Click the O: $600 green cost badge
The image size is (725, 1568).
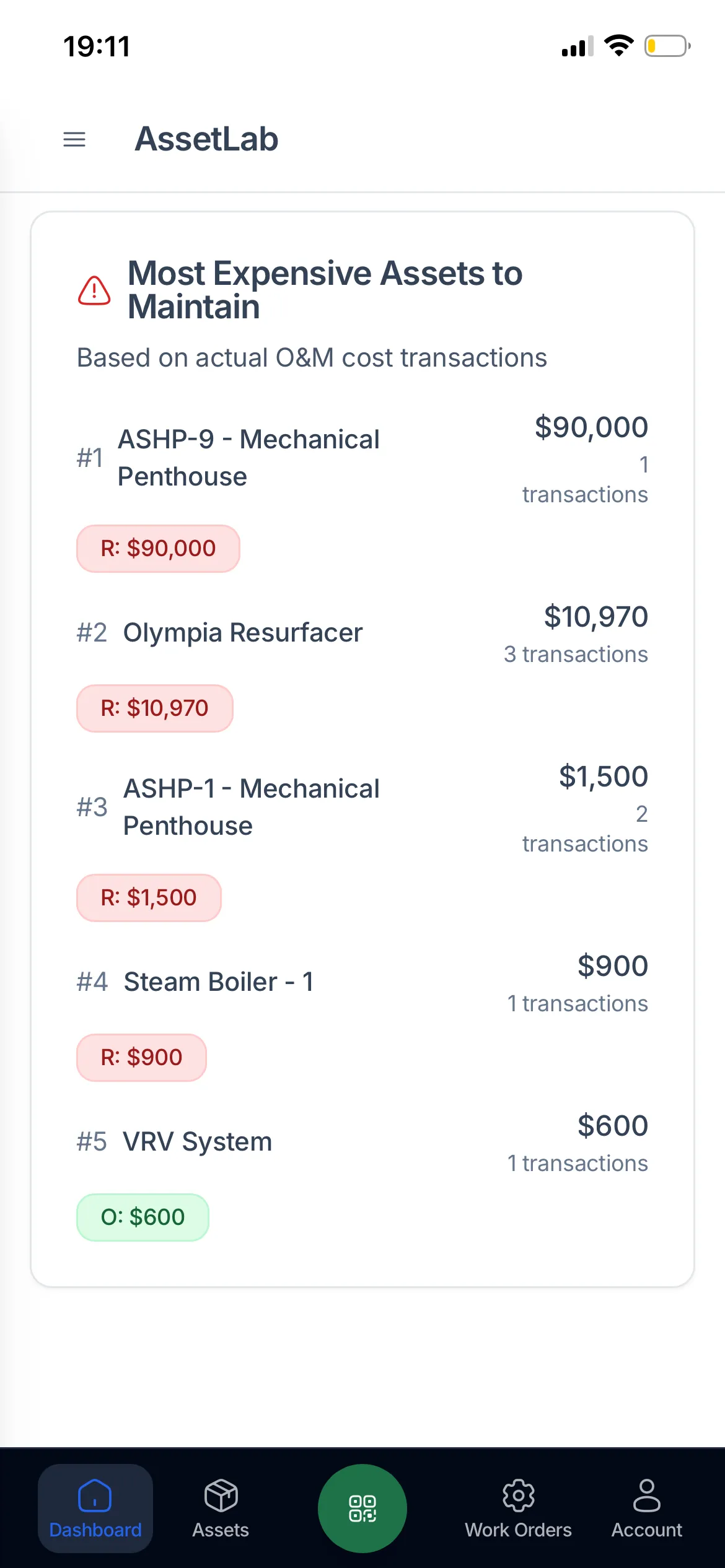pos(142,1216)
